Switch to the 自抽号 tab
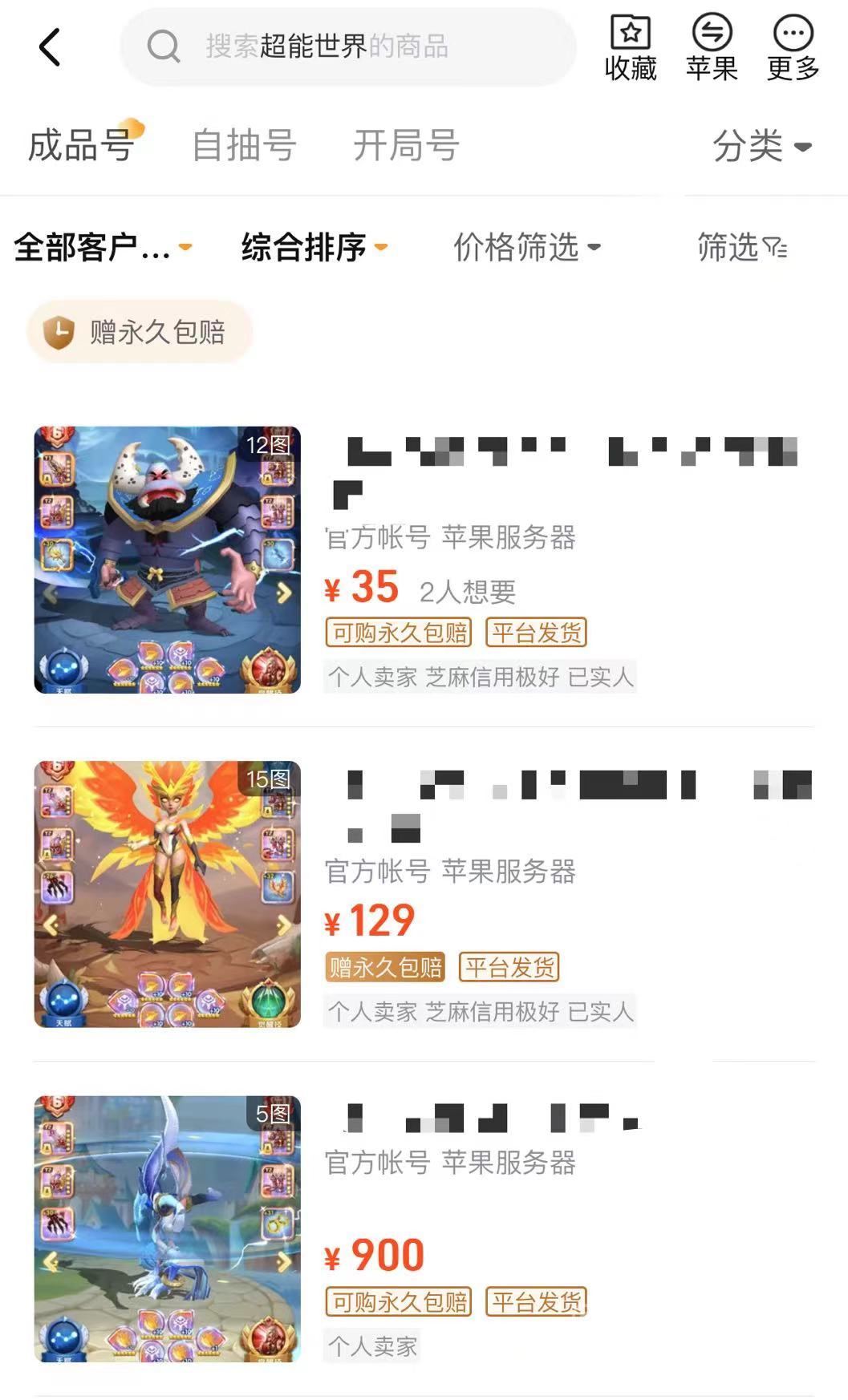The image size is (848, 1400). click(x=244, y=145)
